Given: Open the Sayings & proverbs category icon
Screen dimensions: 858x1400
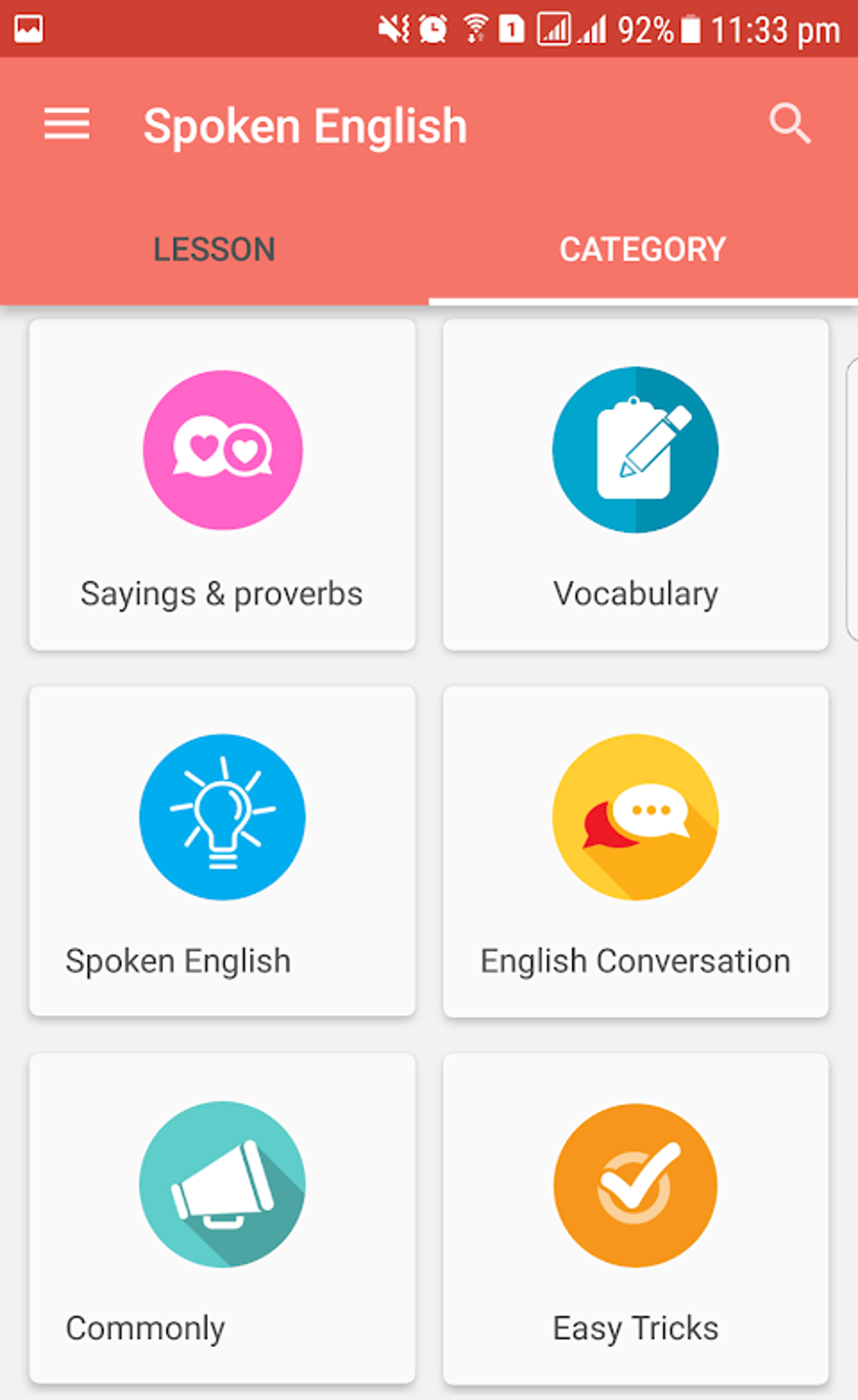Looking at the screenshot, I should tap(222, 451).
